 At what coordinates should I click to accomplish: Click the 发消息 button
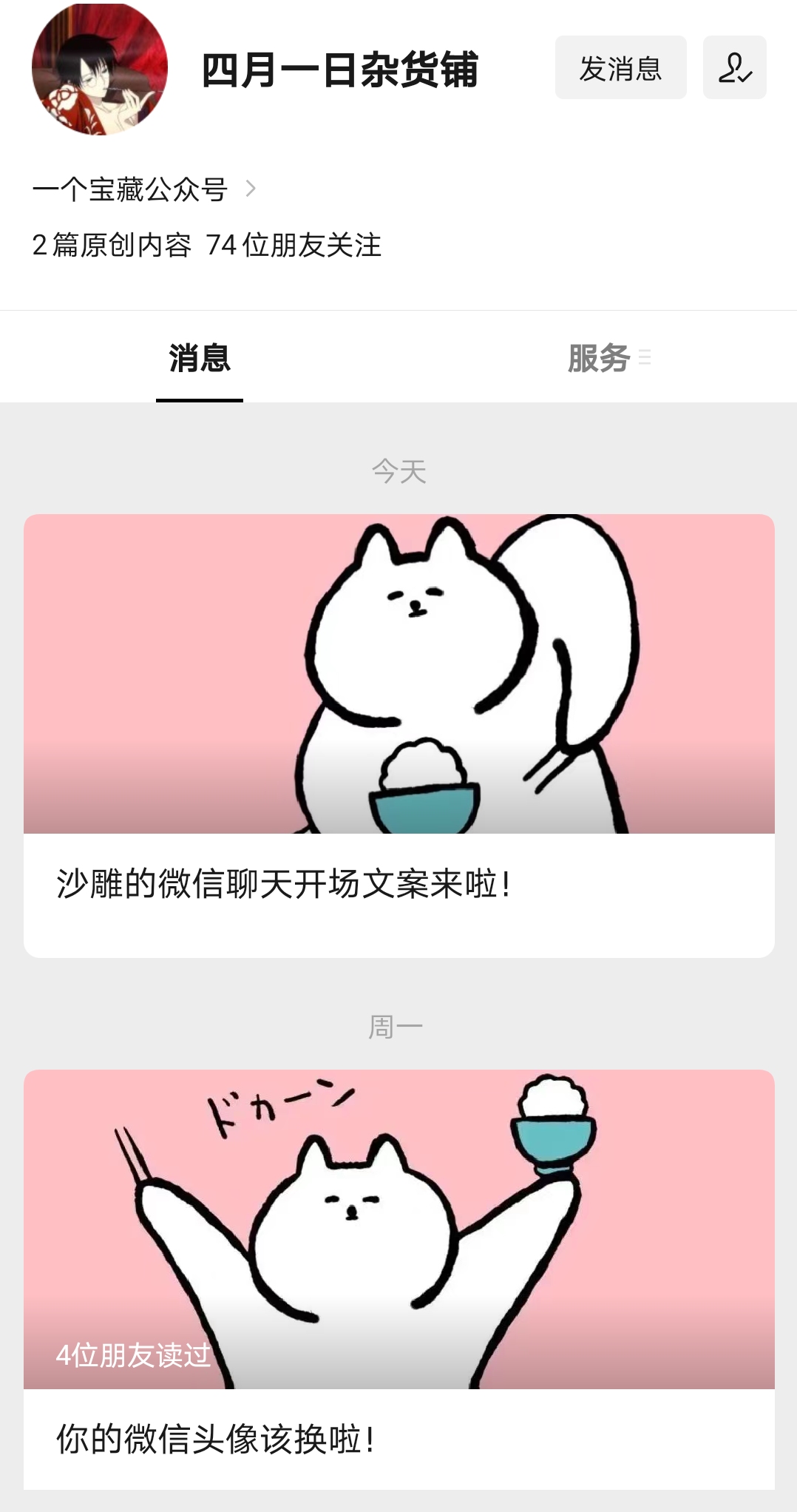point(621,67)
